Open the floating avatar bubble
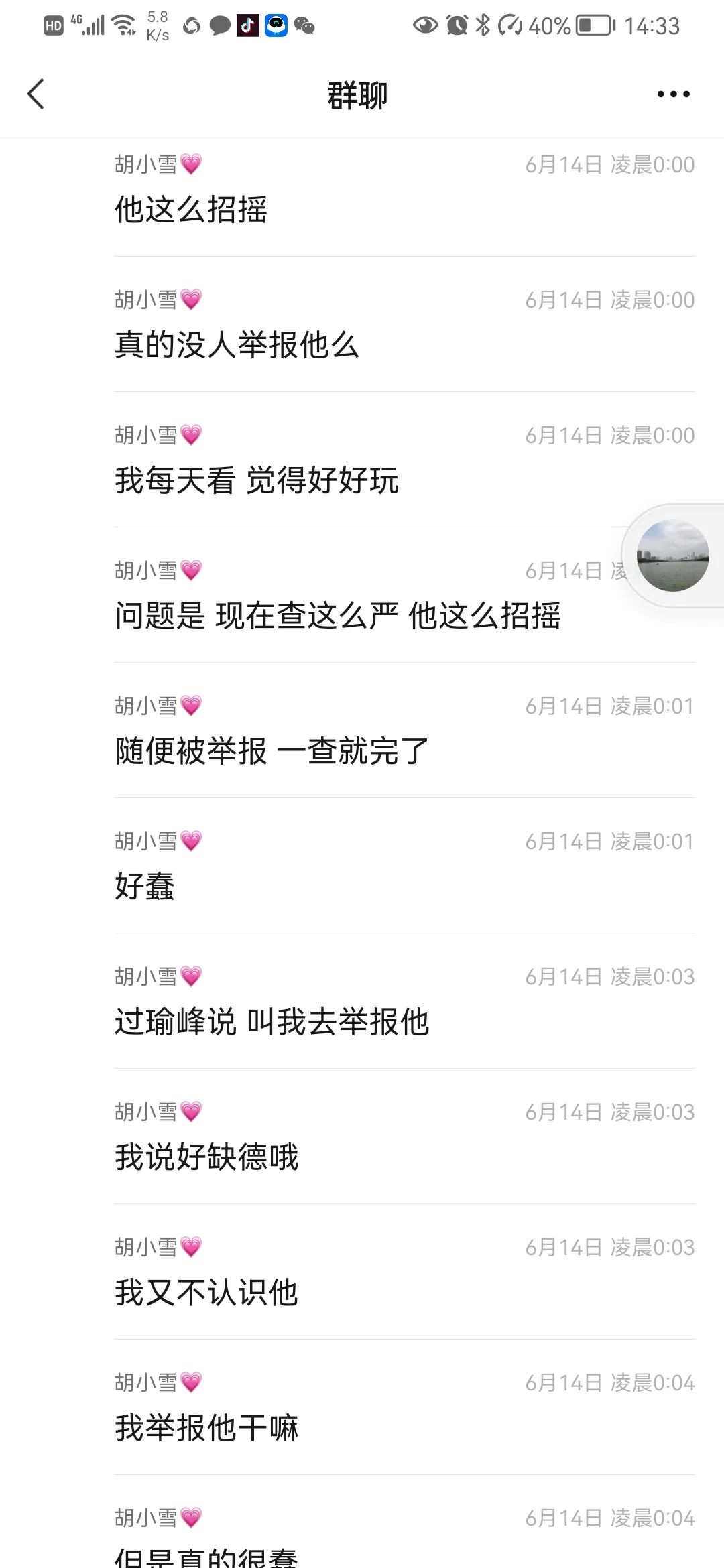Image resolution: width=724 pixels, height=1568 pixels. pos(672,556)
